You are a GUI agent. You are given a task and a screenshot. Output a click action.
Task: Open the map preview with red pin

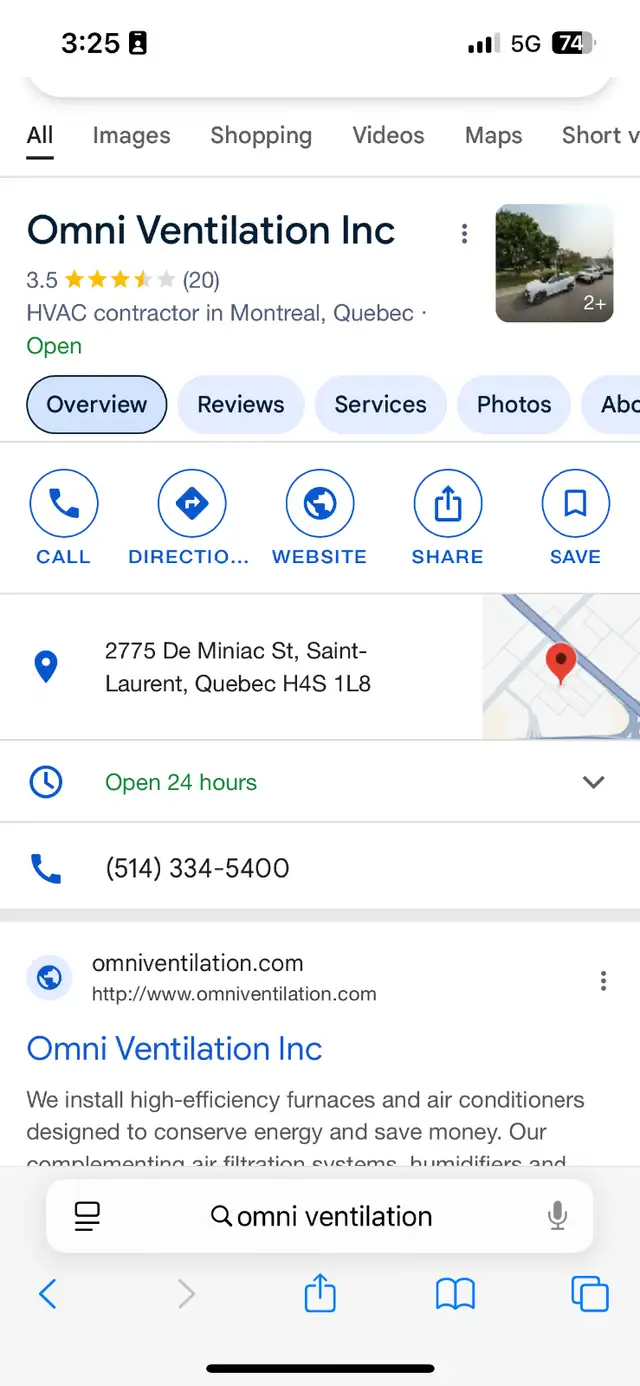point(561,667)
